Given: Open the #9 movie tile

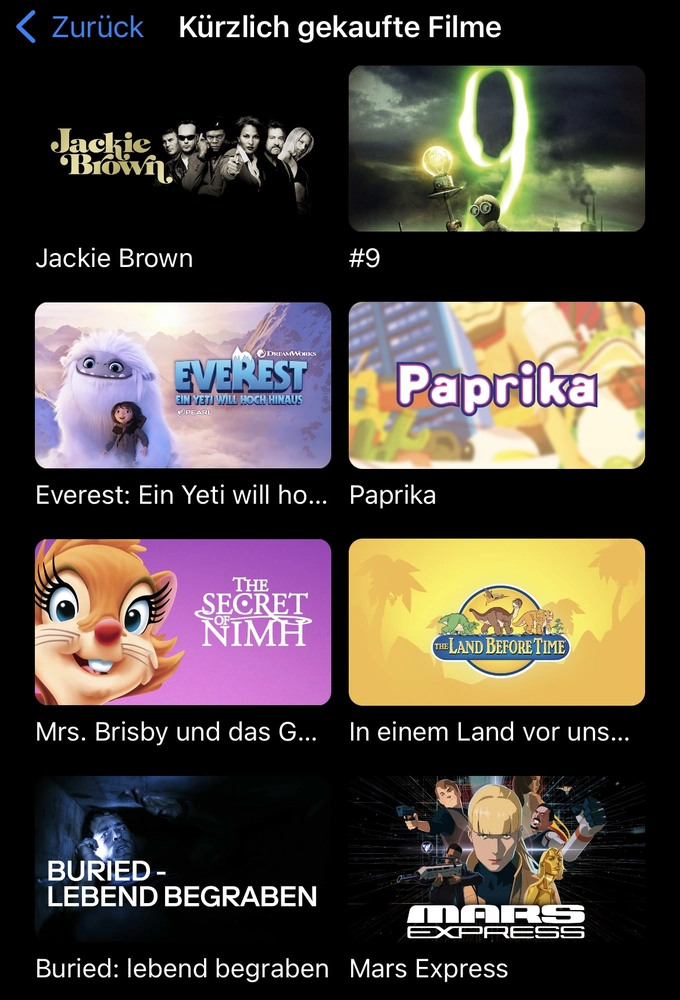Looking at the screenshot, I should [496, 149].
